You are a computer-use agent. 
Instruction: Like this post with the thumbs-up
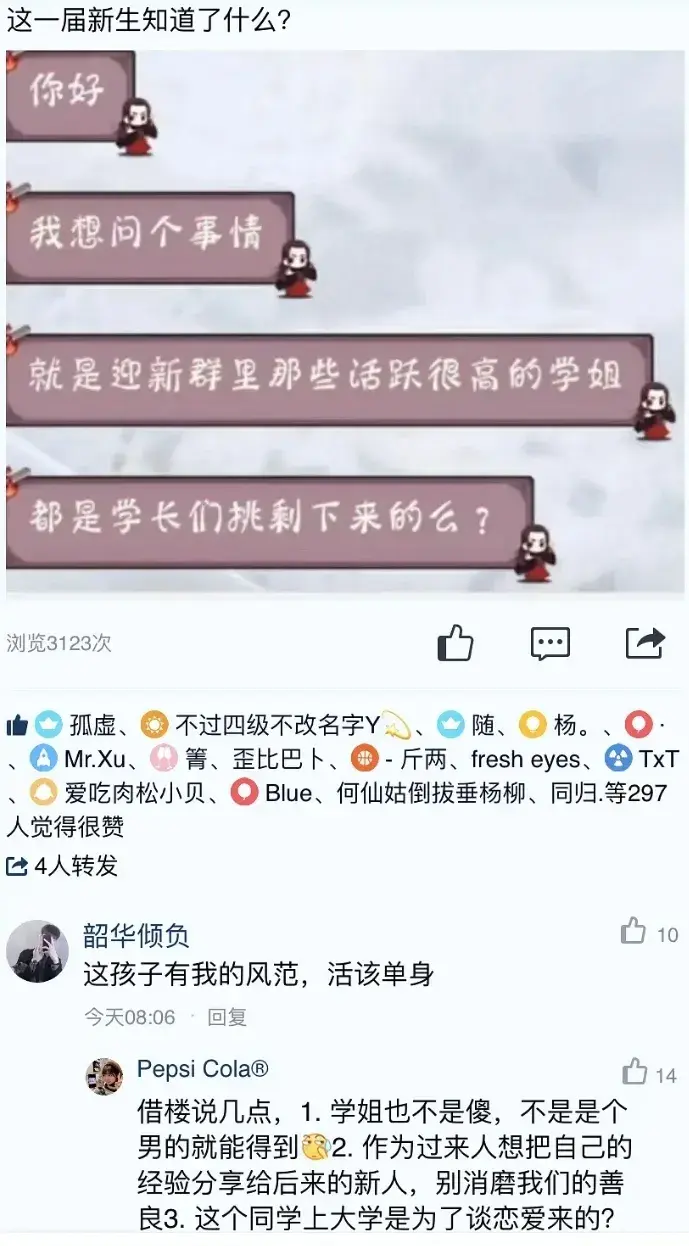455,642
